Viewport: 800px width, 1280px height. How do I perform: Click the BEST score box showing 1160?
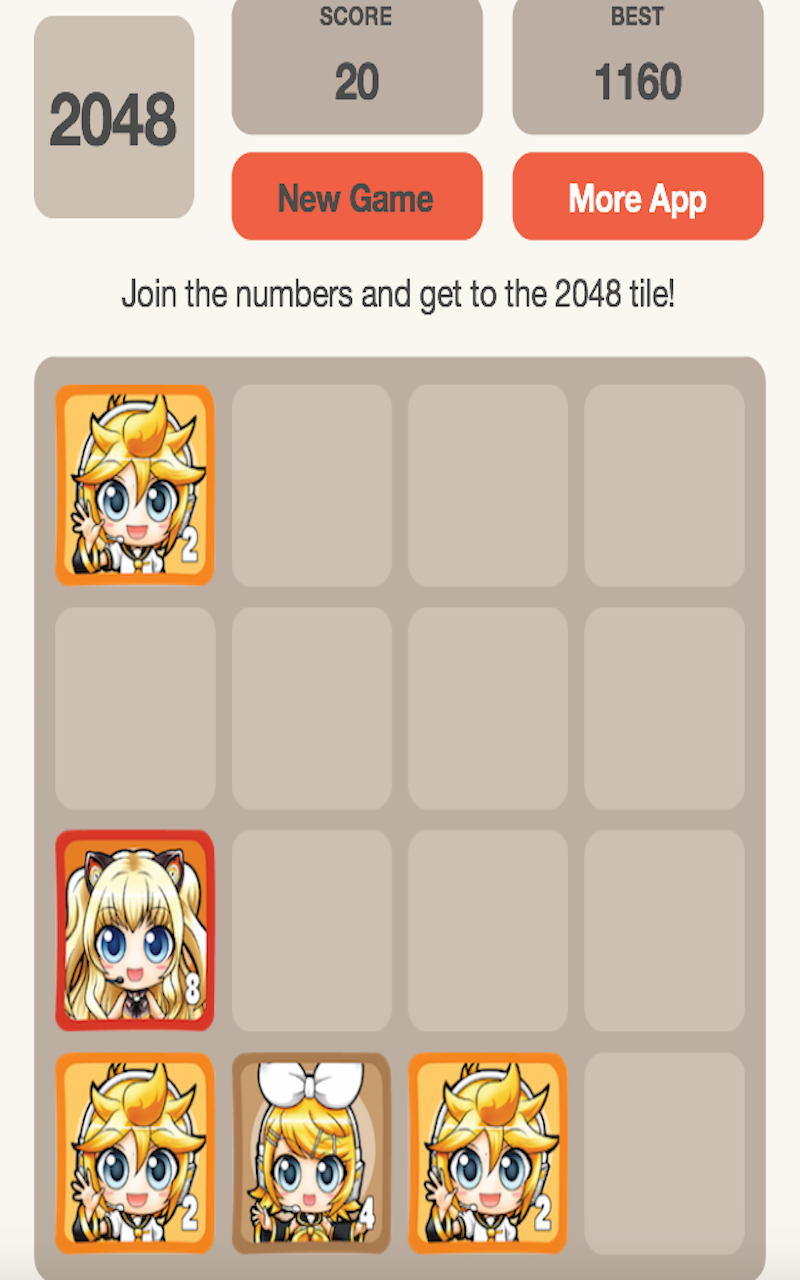(x=637, y=82)
